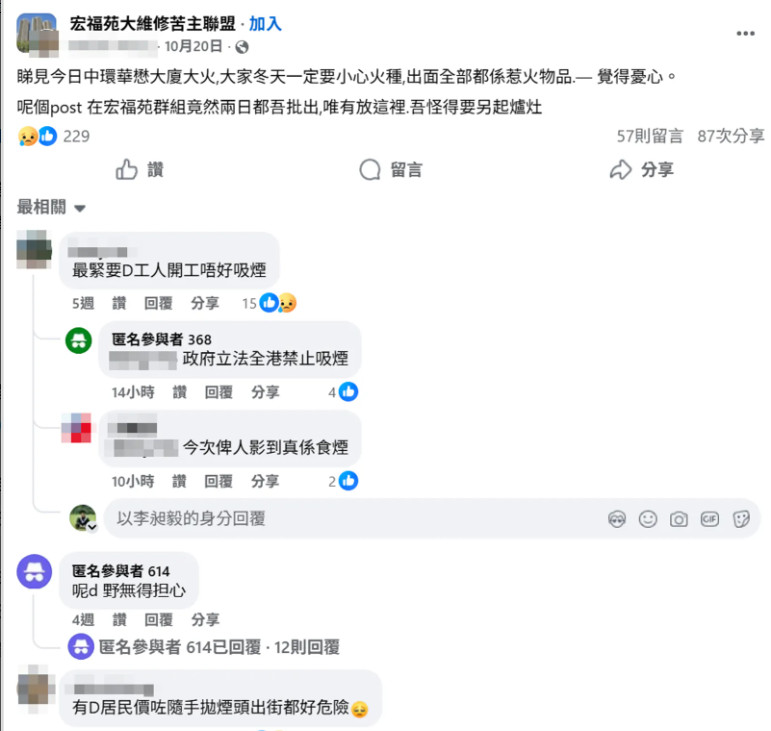View the 57則留言 comments count
This screenshot has width=771, height=731.
[x=649, y=136]
